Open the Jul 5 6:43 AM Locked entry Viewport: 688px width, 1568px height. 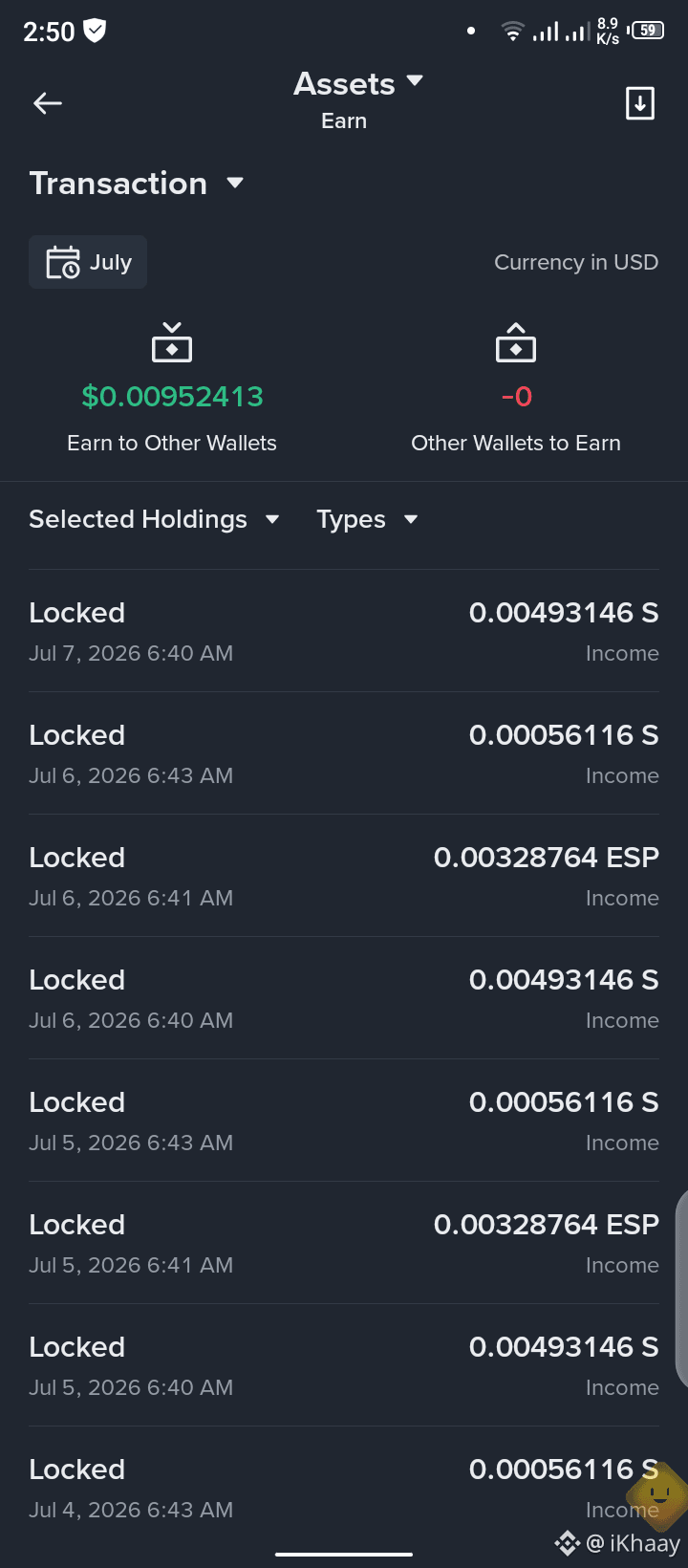344,1121
